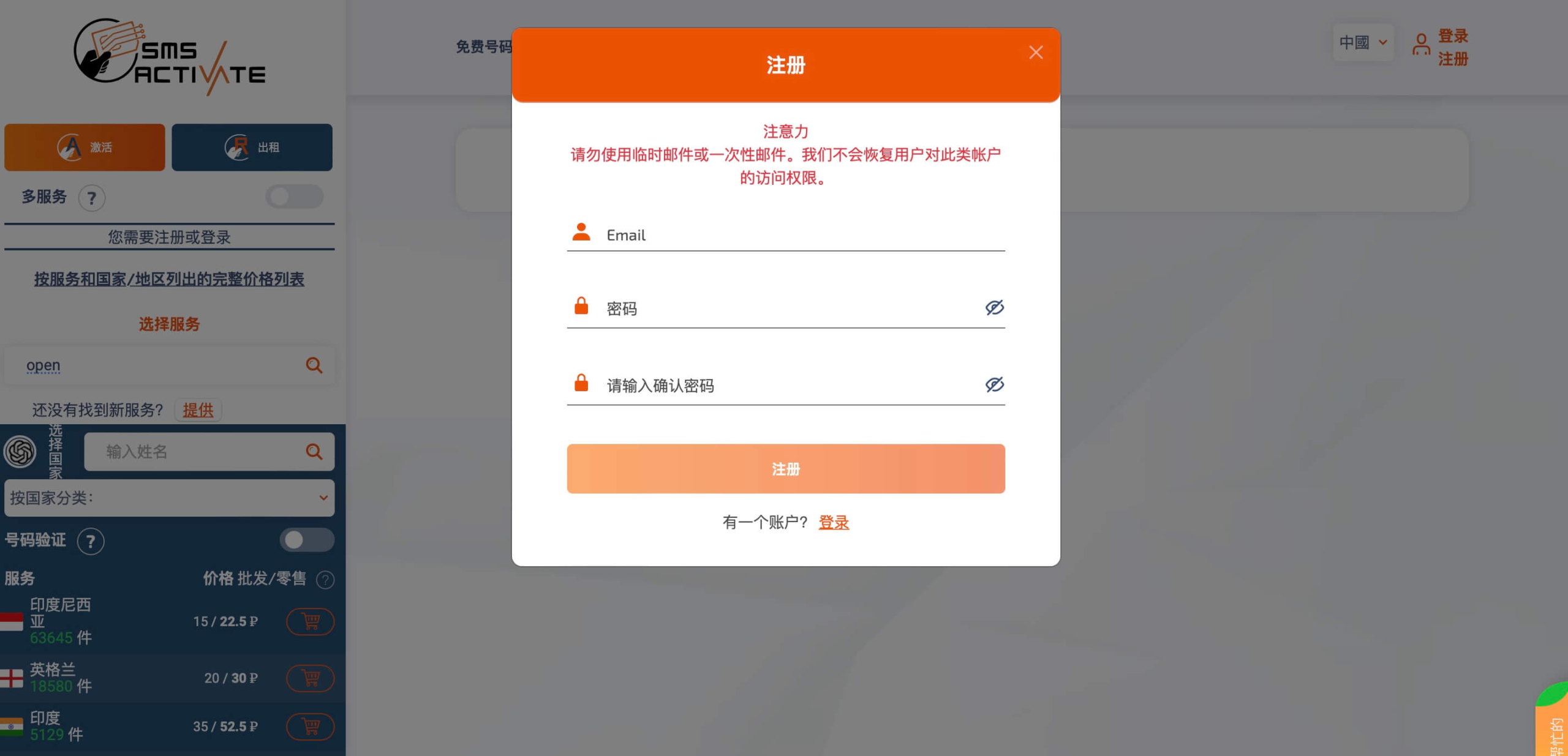
Task: Switch to the 激活 tab
Action: point(85,148)
